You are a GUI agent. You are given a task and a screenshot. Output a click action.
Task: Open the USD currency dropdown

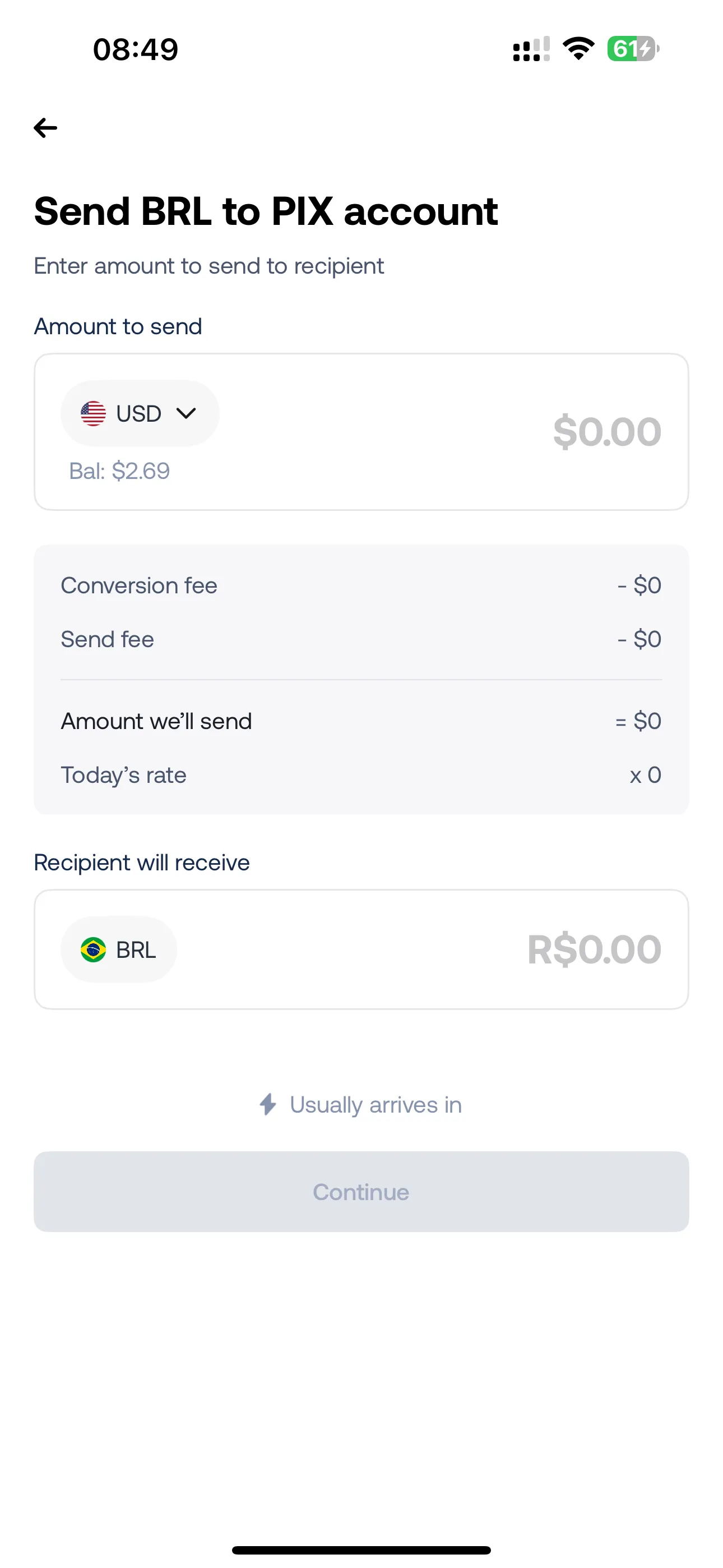point(140,414)
